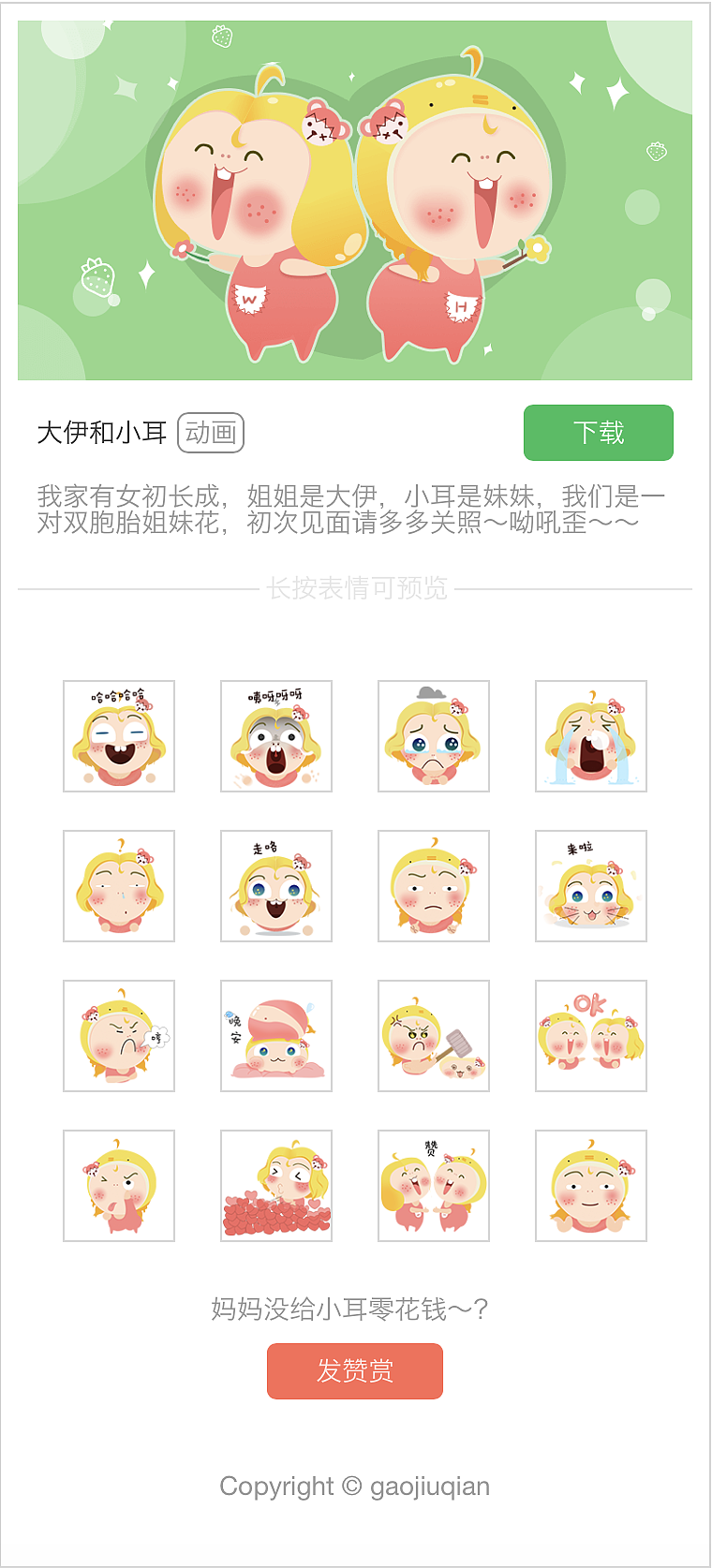The image size is (712, 1568).
Task: Click the green 下载 download button
Action: pyautogui.click(x=598, y=433)
